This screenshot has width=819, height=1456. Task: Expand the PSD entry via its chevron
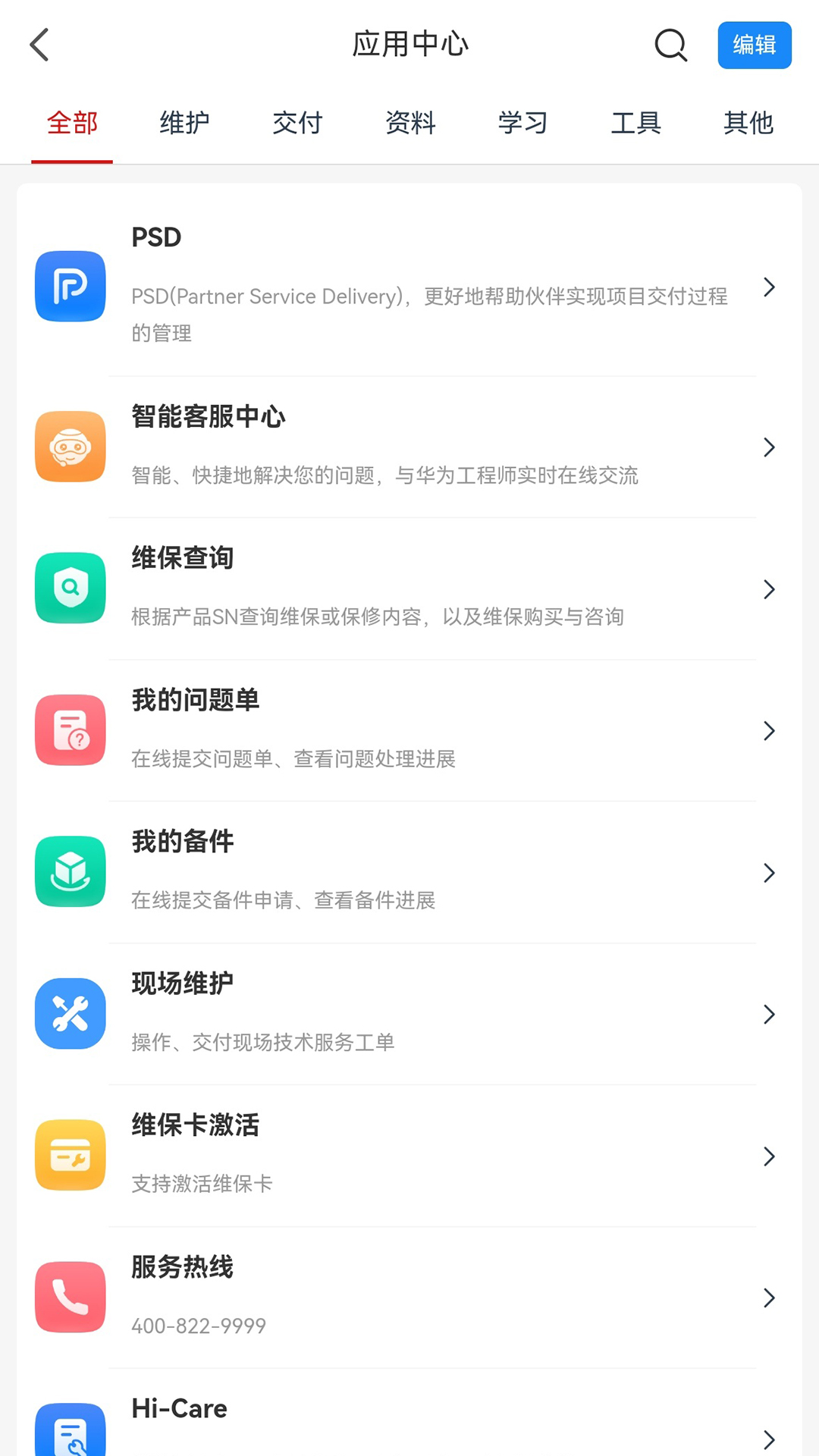pyautogui.click(x=769, y=287)
